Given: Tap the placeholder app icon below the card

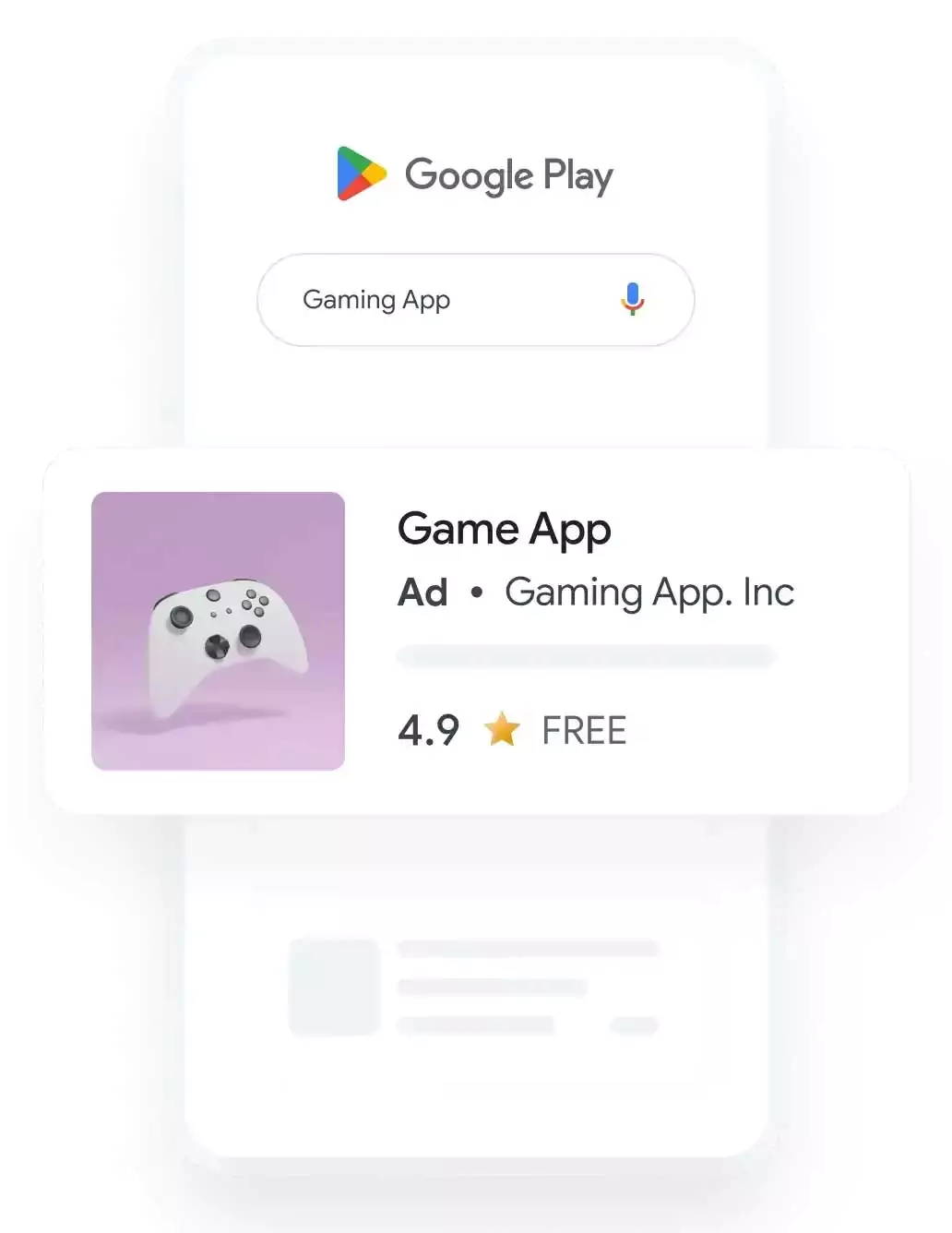Looking at the screenshot, I should click(334, 987).
